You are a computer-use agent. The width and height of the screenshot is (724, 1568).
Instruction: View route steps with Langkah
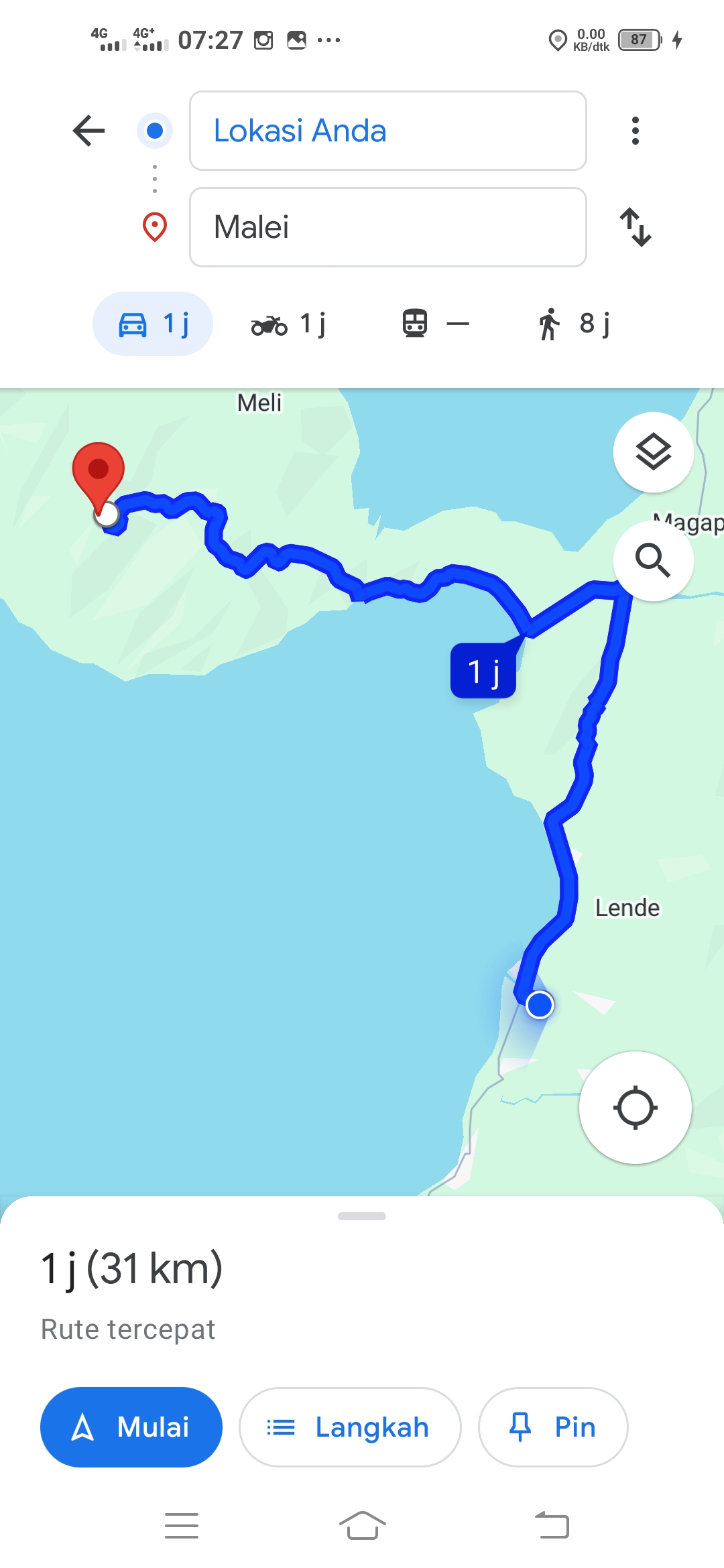click(x=350, y=1427)
